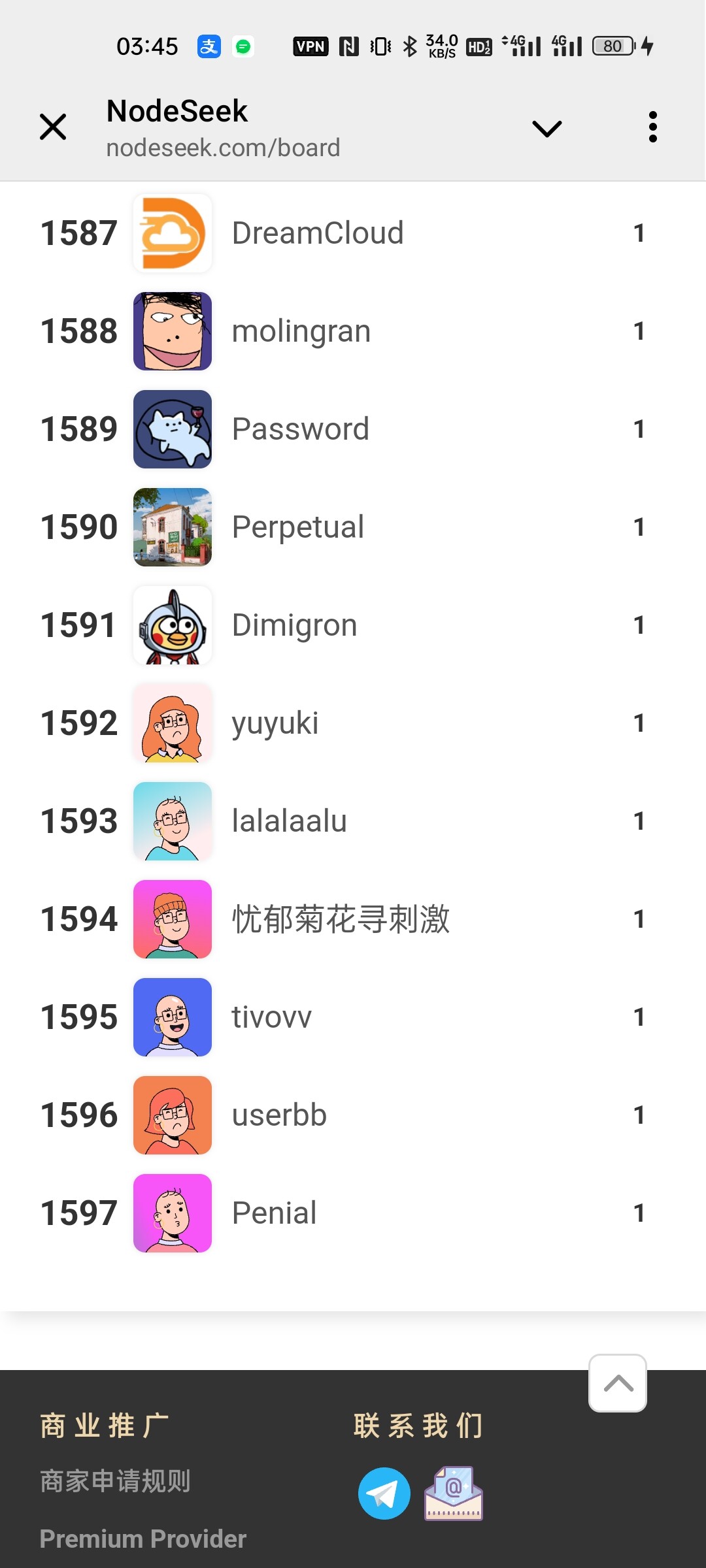
Task: Open lalalaalu's profile row
Action: (x=289, y=821)
